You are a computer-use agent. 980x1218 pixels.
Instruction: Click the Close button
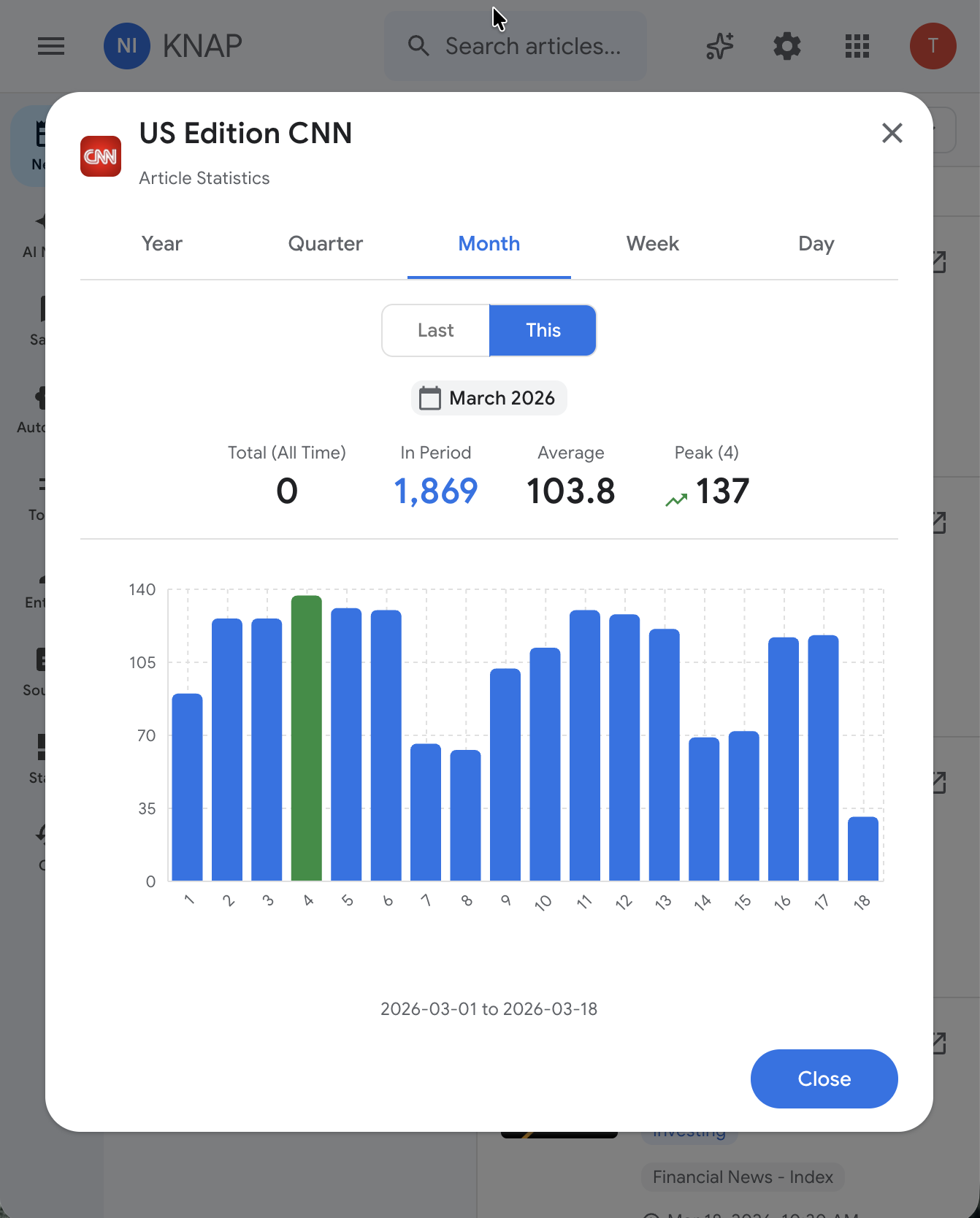[824, 1079]
